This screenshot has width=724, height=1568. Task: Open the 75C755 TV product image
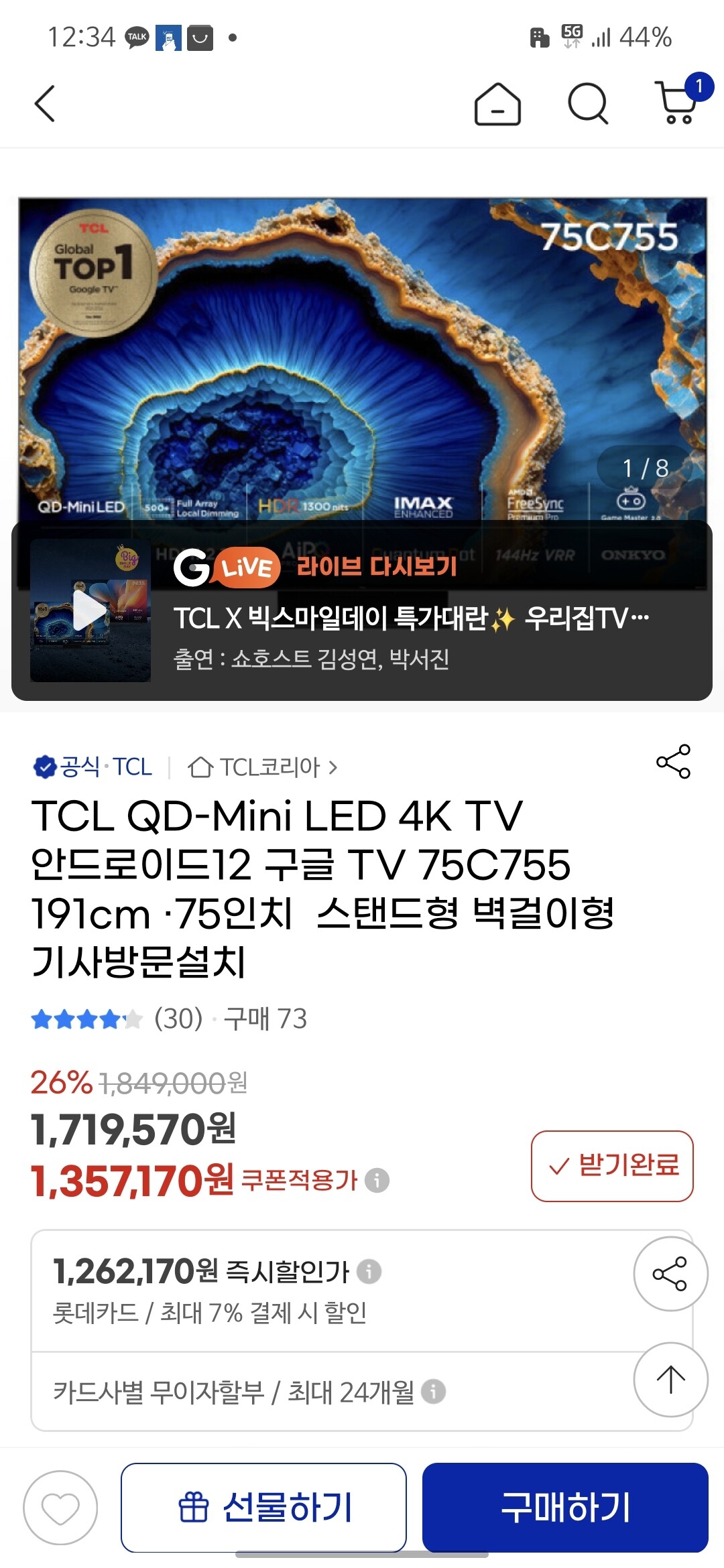362,348
